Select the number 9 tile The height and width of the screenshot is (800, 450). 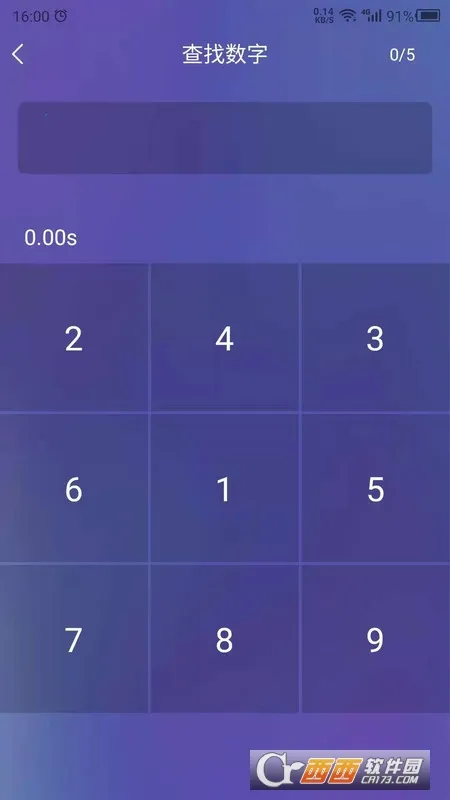click(376, 638)
